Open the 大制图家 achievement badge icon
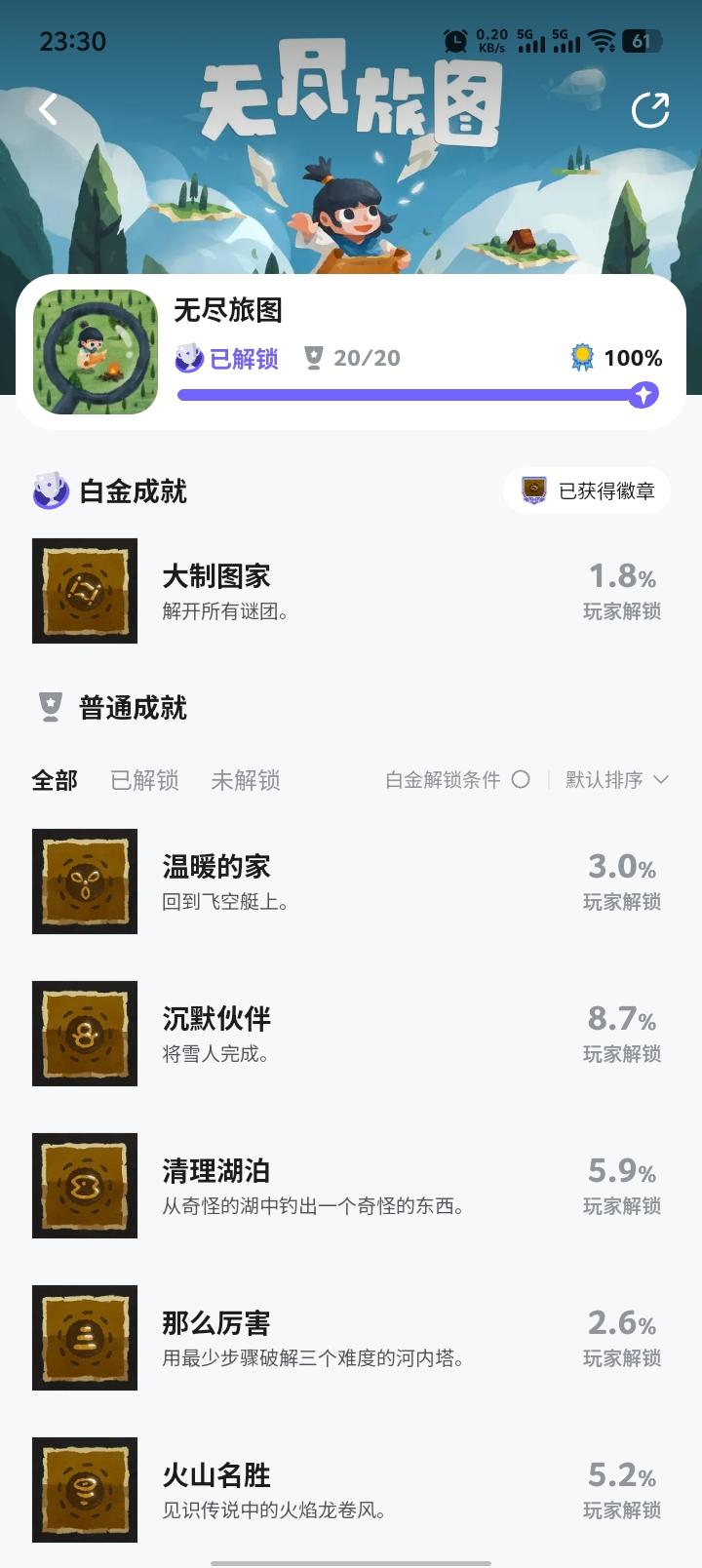This screenshot has width=702, height=1568. pos(84,590)
